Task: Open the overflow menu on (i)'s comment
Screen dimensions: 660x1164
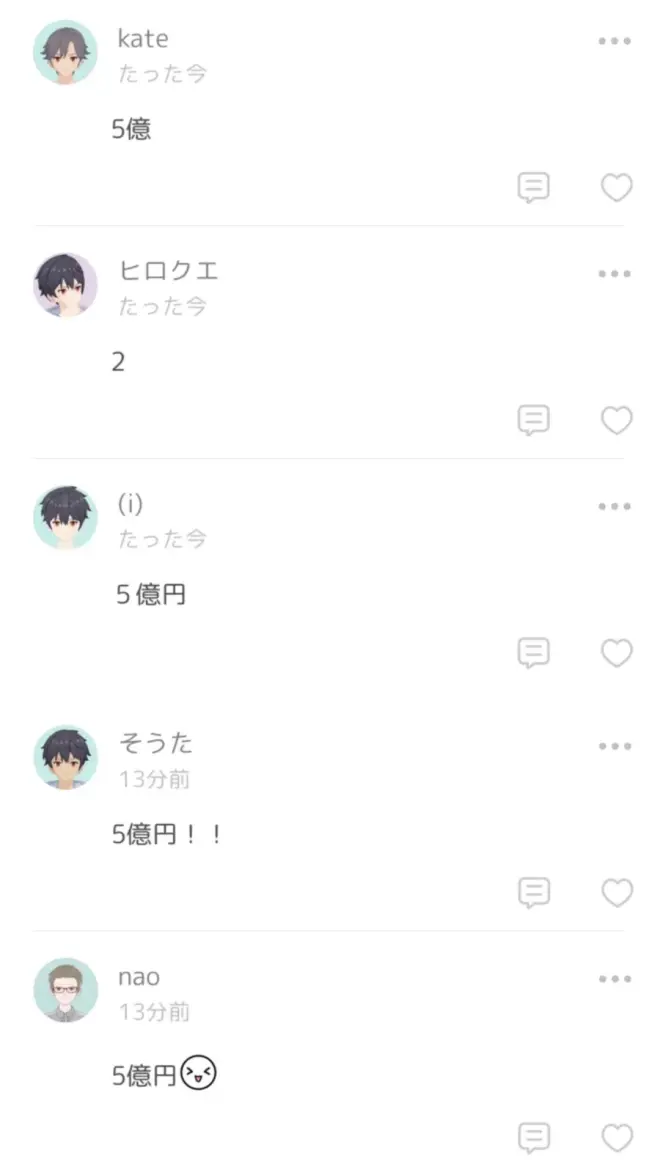Action: coord(614,507)
